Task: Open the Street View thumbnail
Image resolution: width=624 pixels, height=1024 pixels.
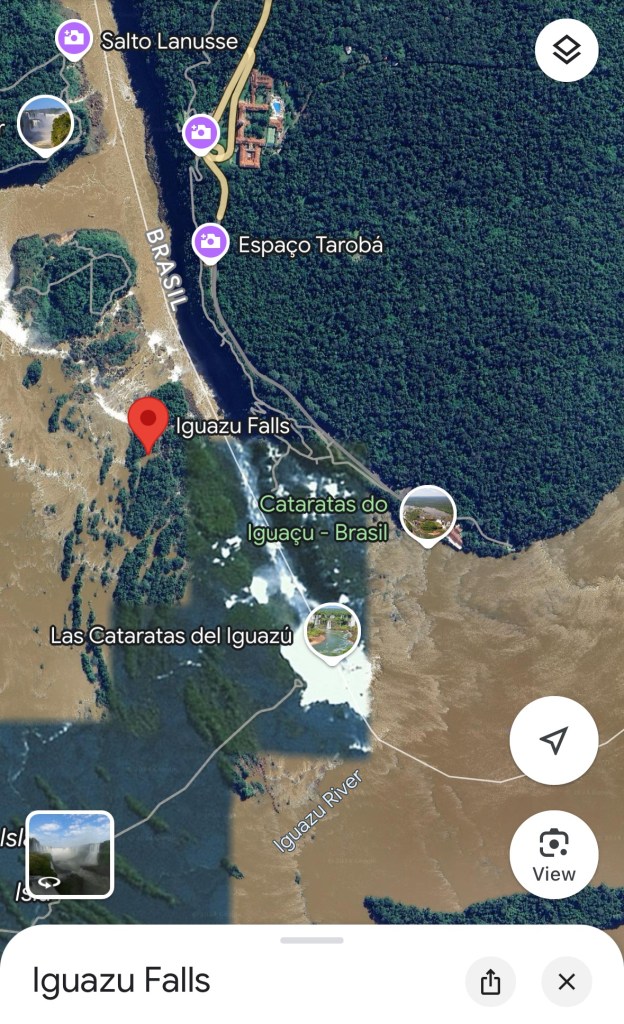Action: (69, 853)
